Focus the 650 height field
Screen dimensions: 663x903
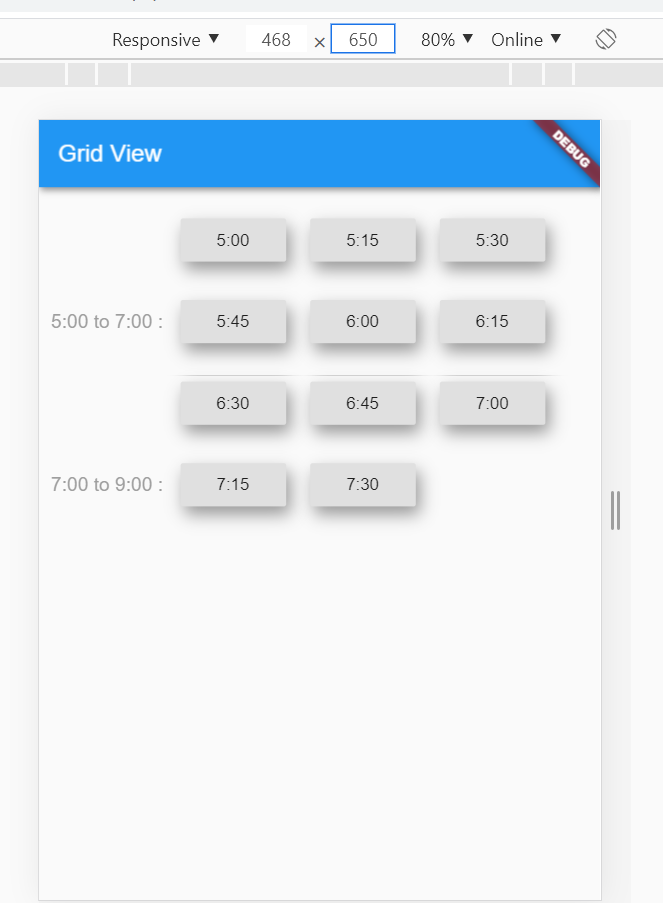[362, 40]
